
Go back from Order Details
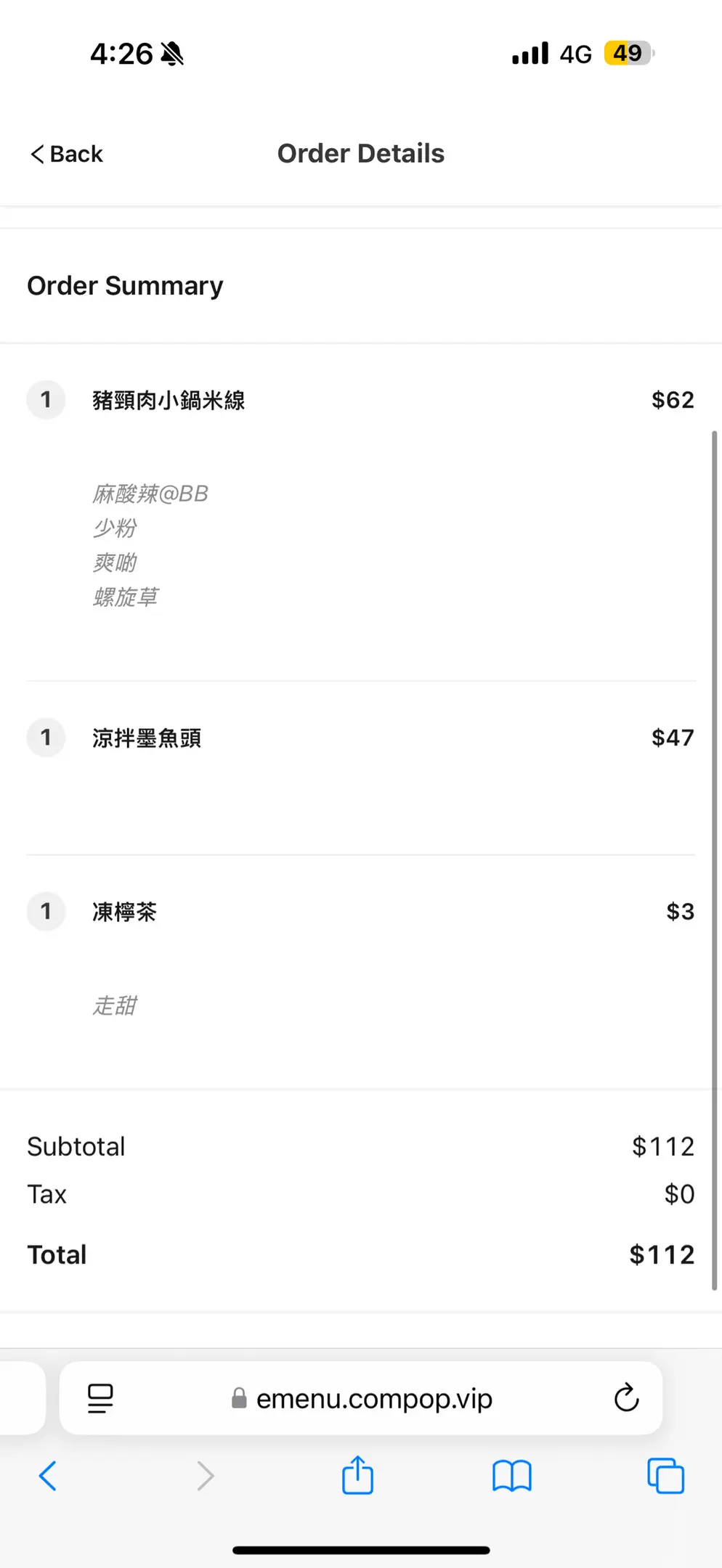click(67, 154)
